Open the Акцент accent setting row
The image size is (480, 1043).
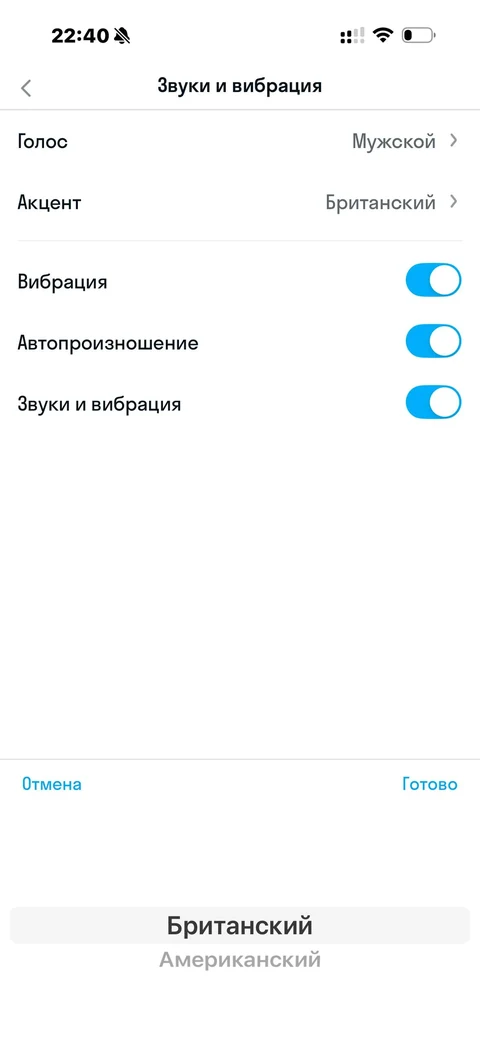240,202
